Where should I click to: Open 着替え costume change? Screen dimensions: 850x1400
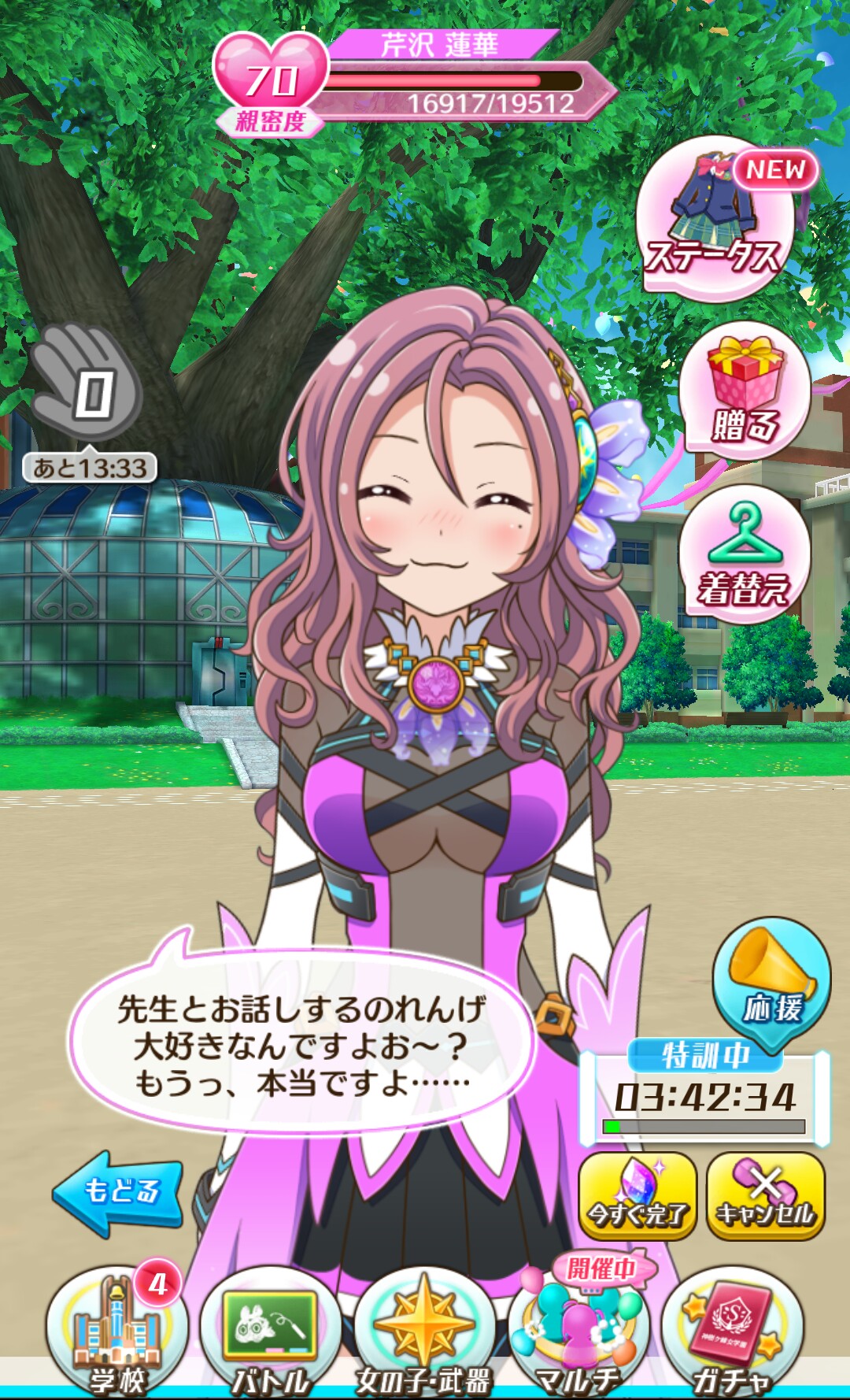[x=745, y=554]
